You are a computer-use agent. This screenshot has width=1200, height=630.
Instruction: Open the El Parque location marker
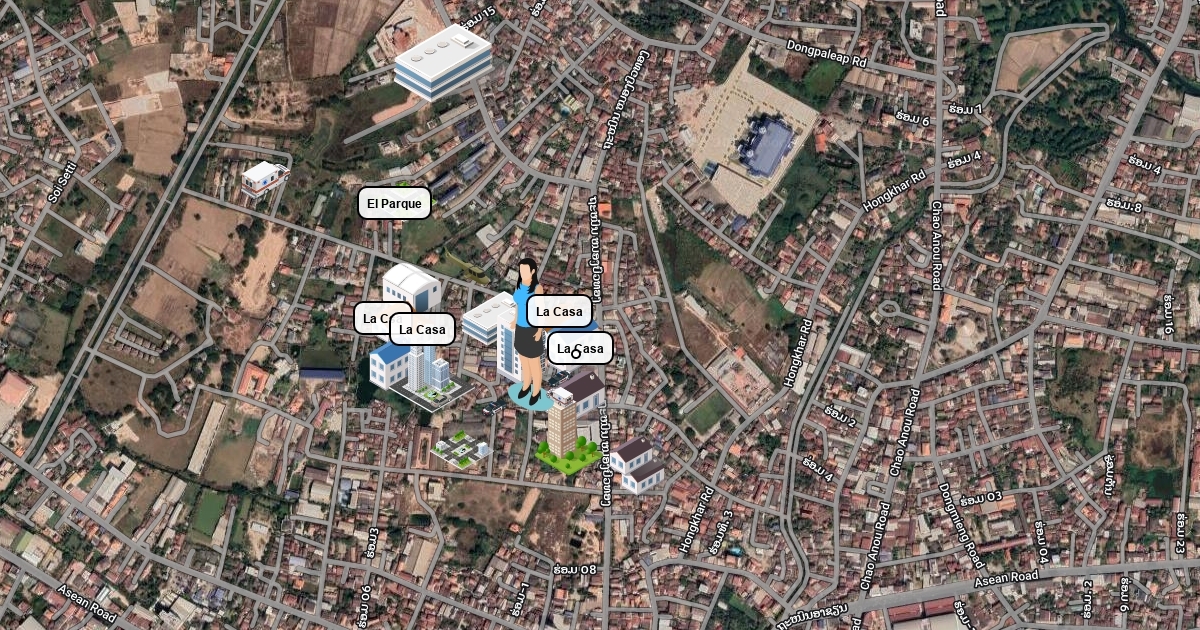tap(394, 203)
